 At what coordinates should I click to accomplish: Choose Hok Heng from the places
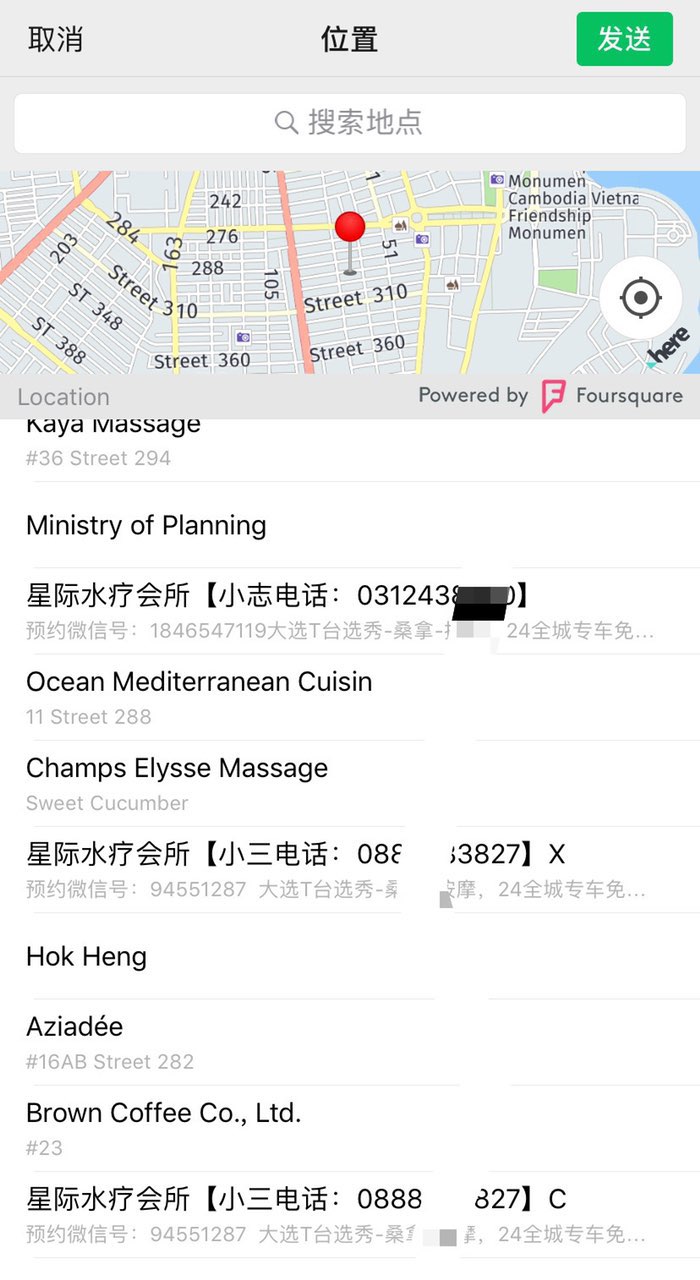click(87, 956)
